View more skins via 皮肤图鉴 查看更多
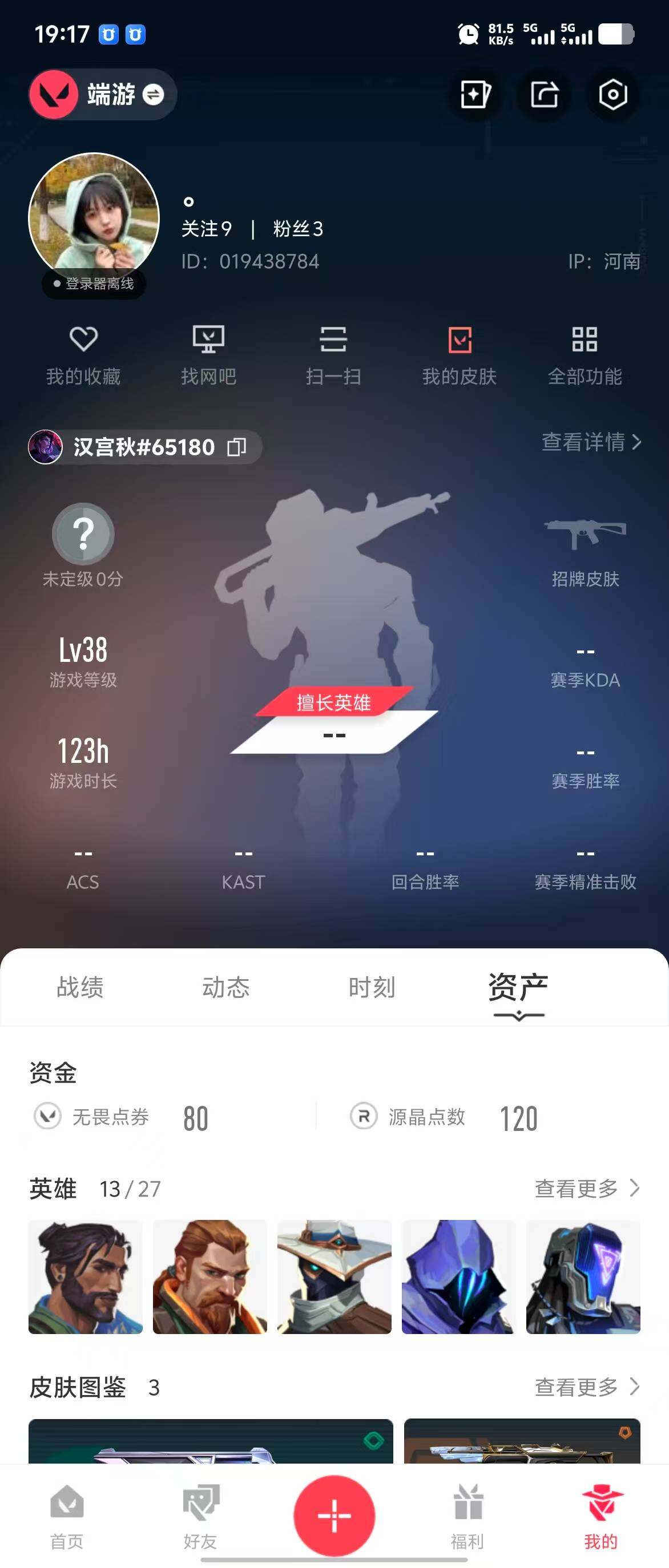669x1568 pixels. (586, 1387)
